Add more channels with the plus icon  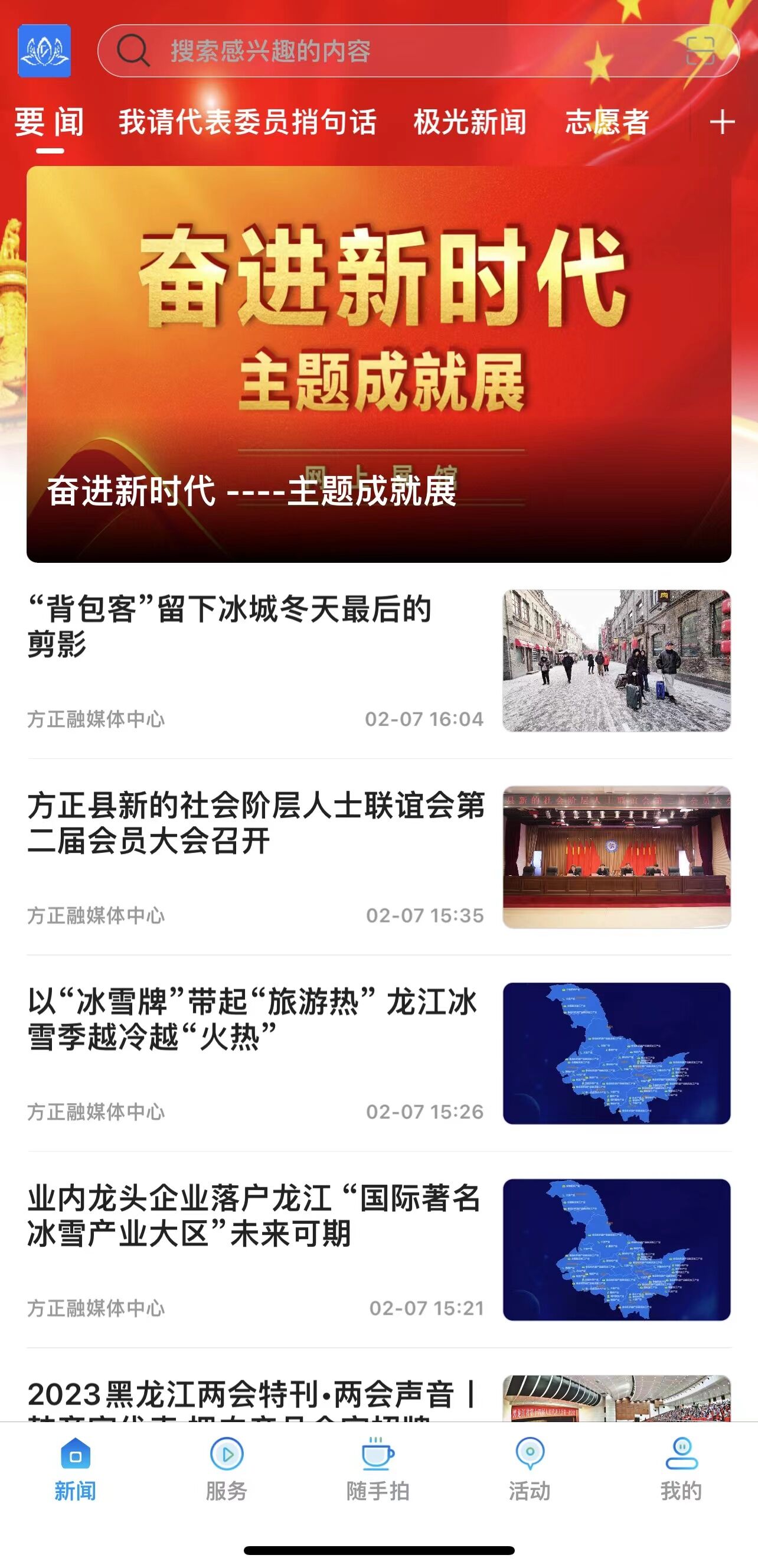(722, 122)
